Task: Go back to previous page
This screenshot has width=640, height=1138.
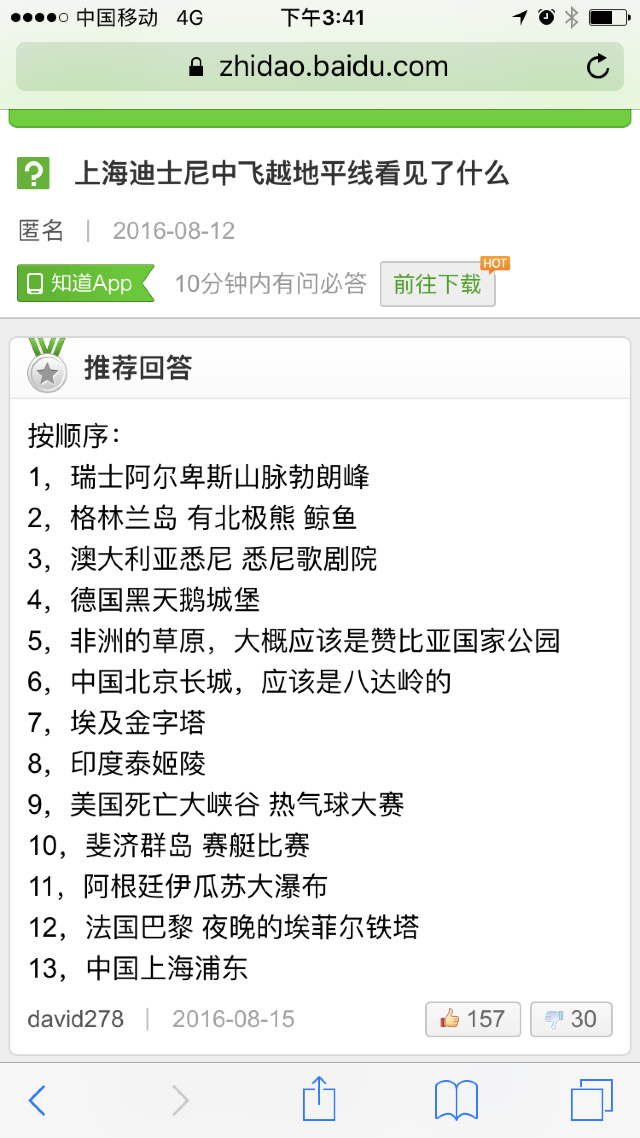Action: [x=37, y=1100]
